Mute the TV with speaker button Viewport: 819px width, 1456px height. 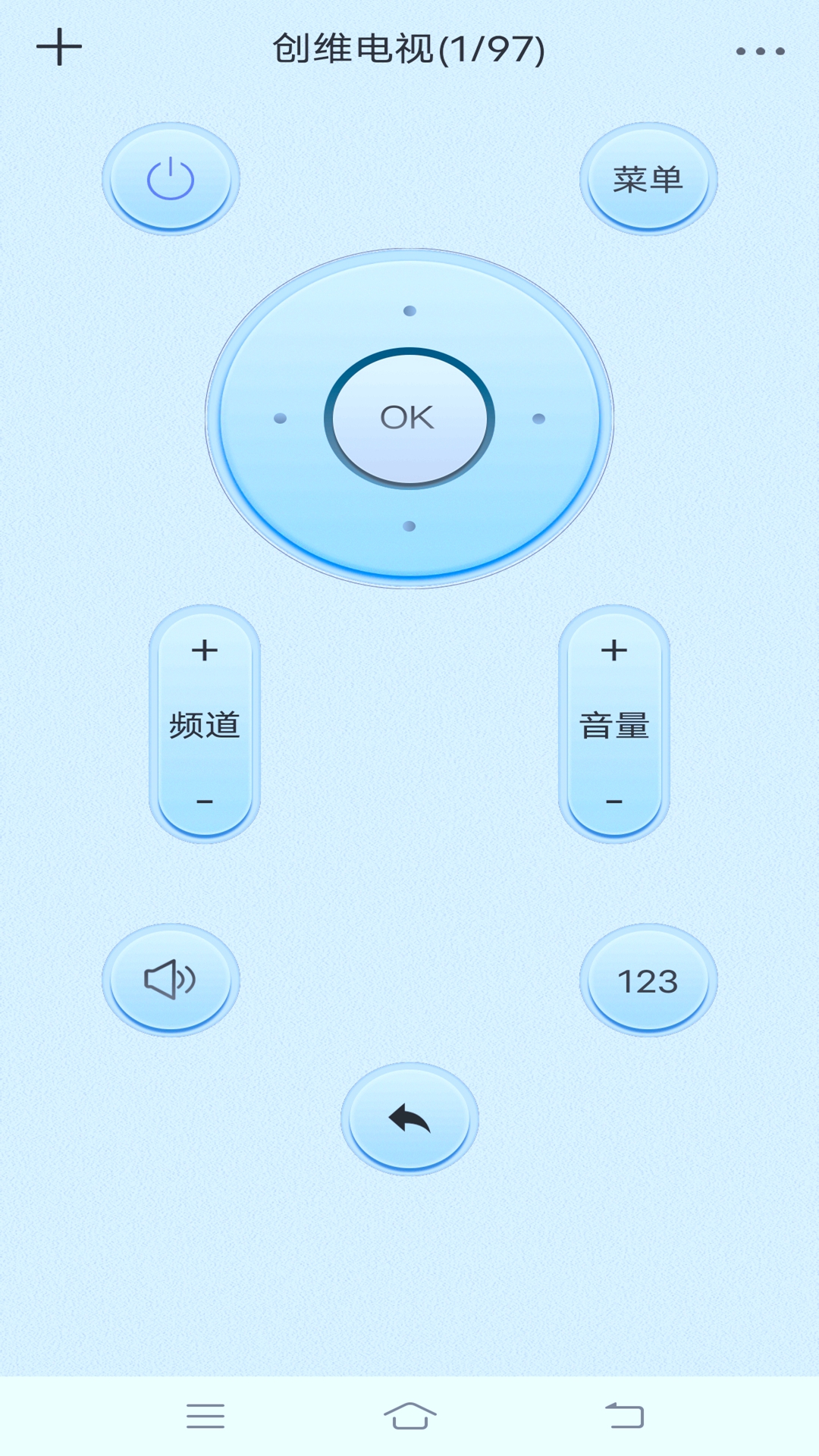tap(171, 980)
